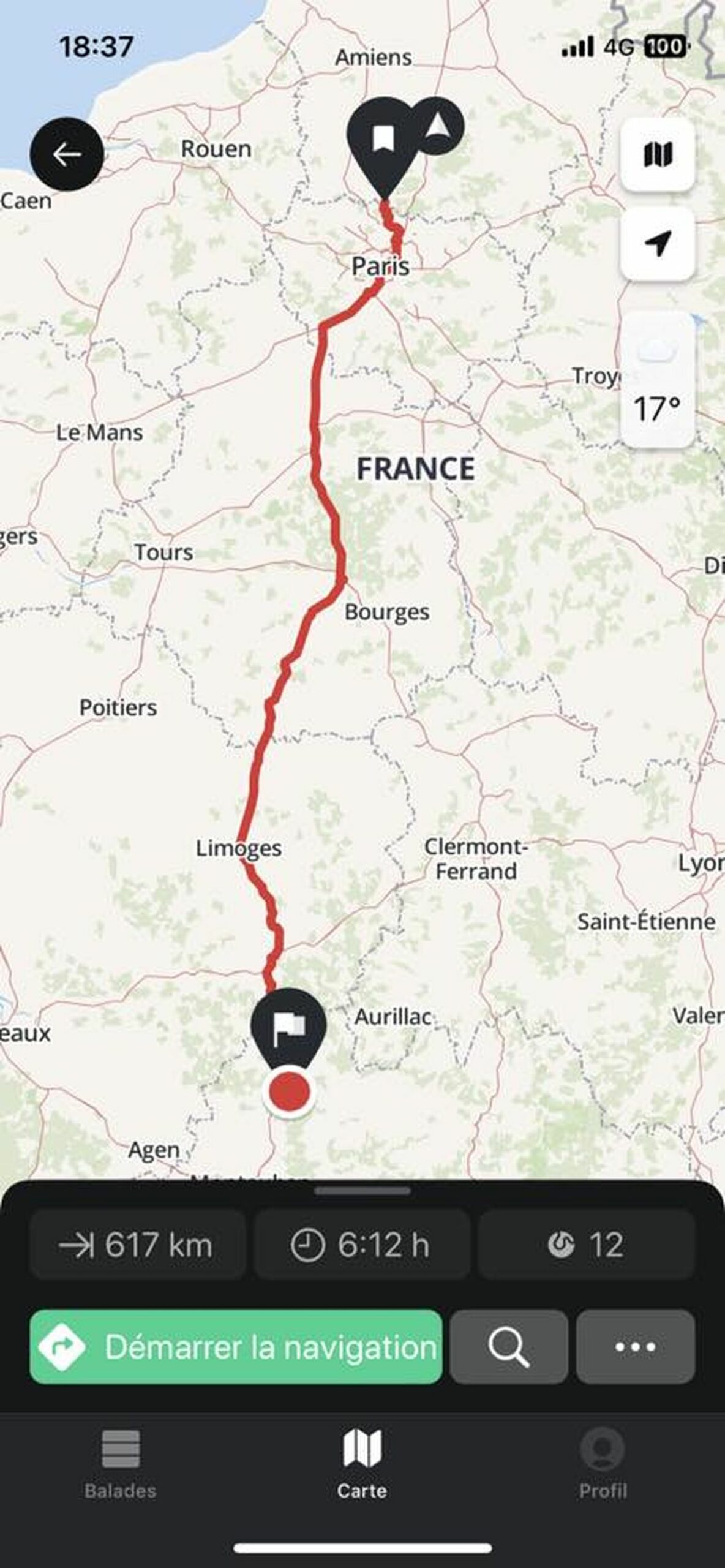Switch to the Carte tab
725x1568 pixels.
coord(362,1464)
